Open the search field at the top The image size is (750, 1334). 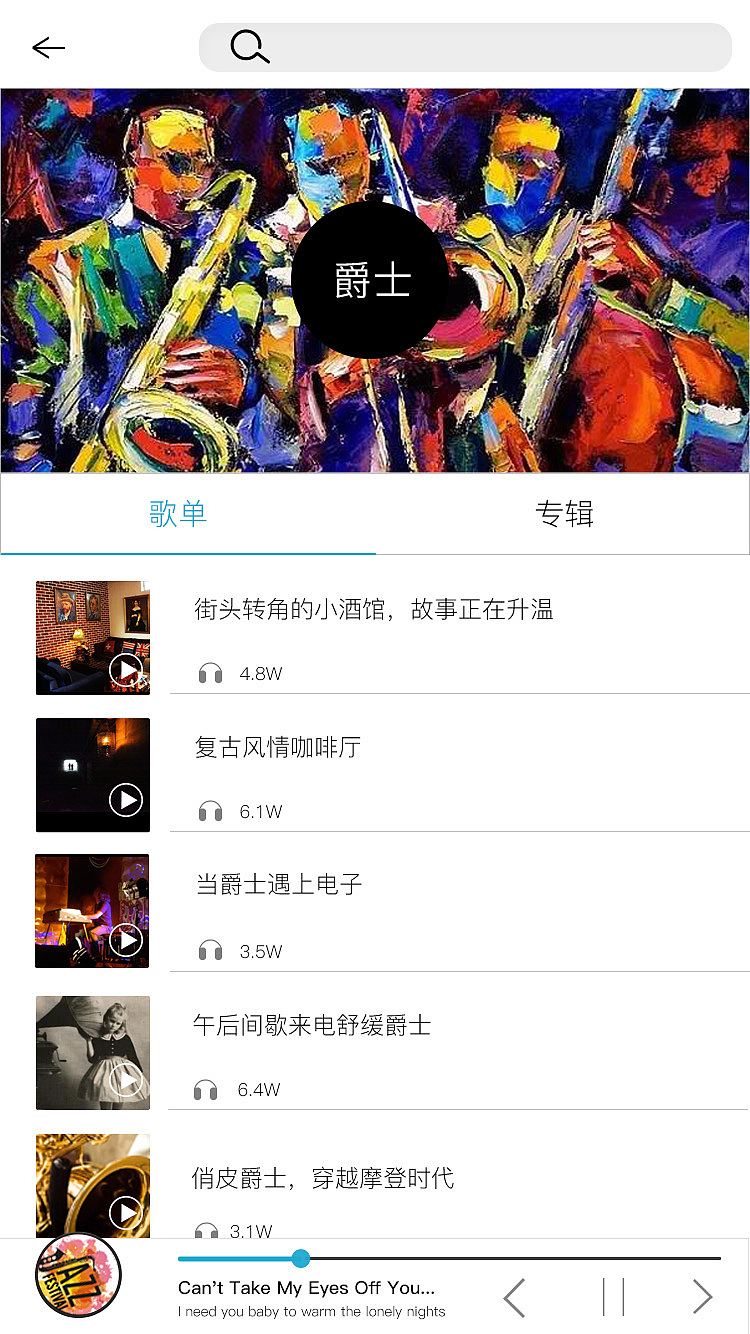pos(465,48)
